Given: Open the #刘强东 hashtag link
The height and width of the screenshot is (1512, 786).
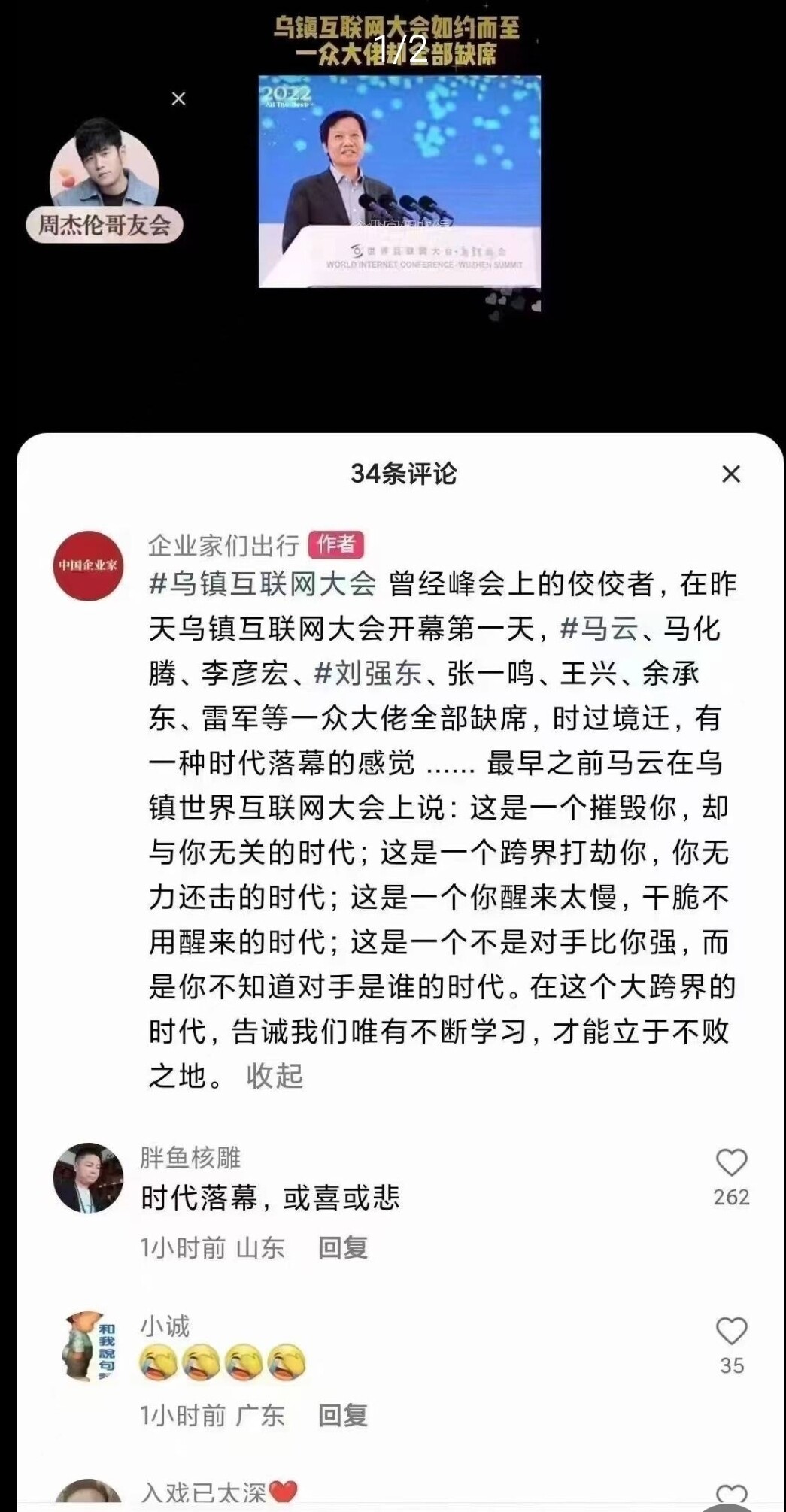Looking at the screenshot, I should (368, 674).
